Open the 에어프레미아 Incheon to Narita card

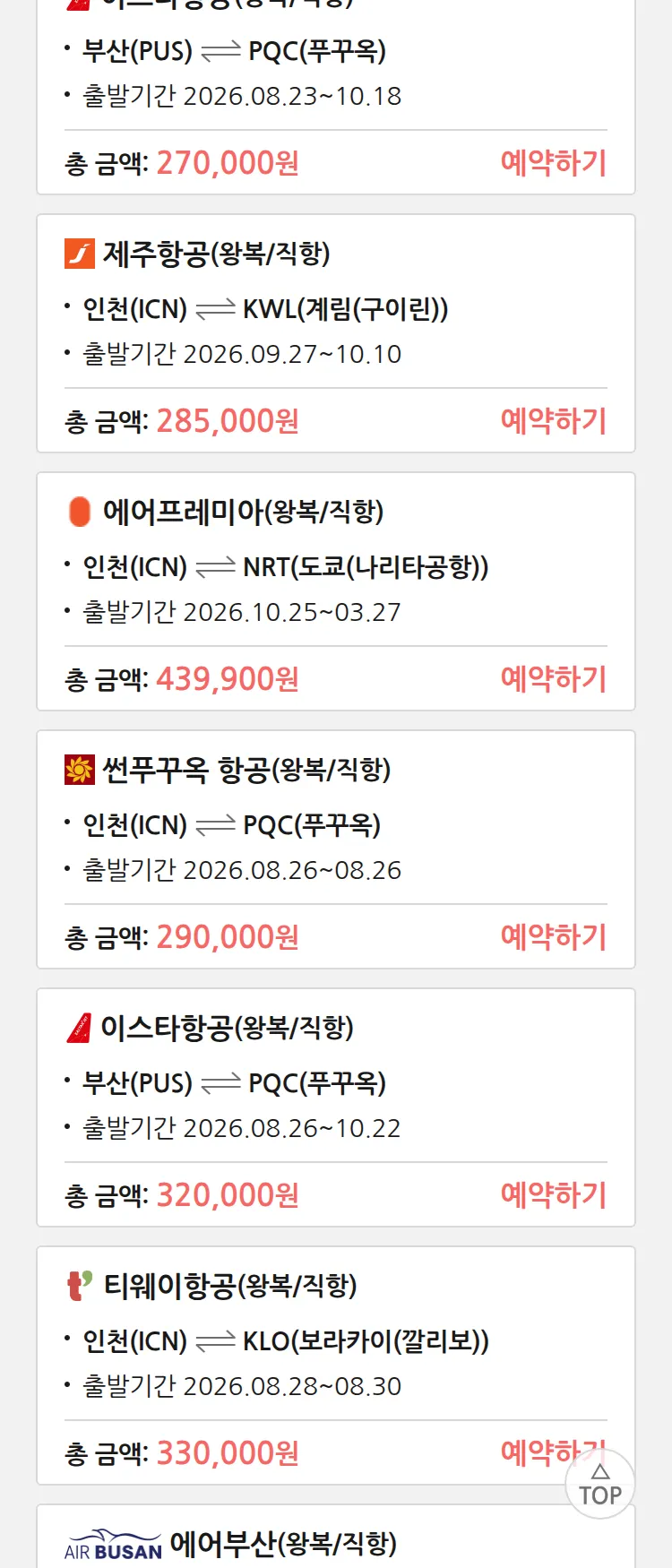(x=336, y=591)
